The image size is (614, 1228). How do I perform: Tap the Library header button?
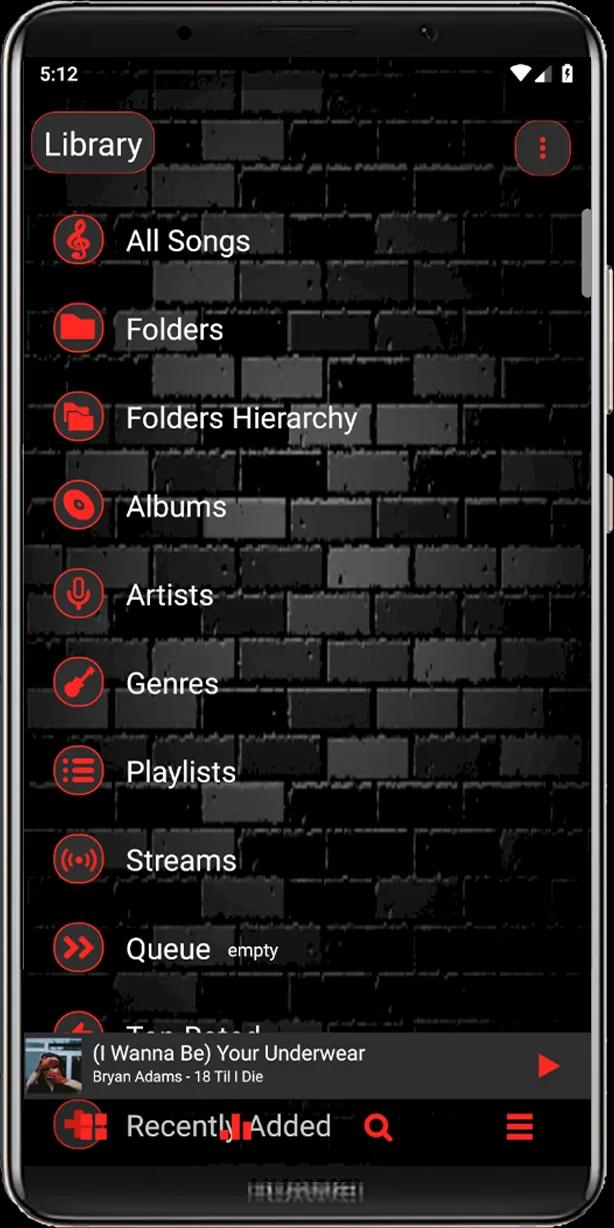93,144
